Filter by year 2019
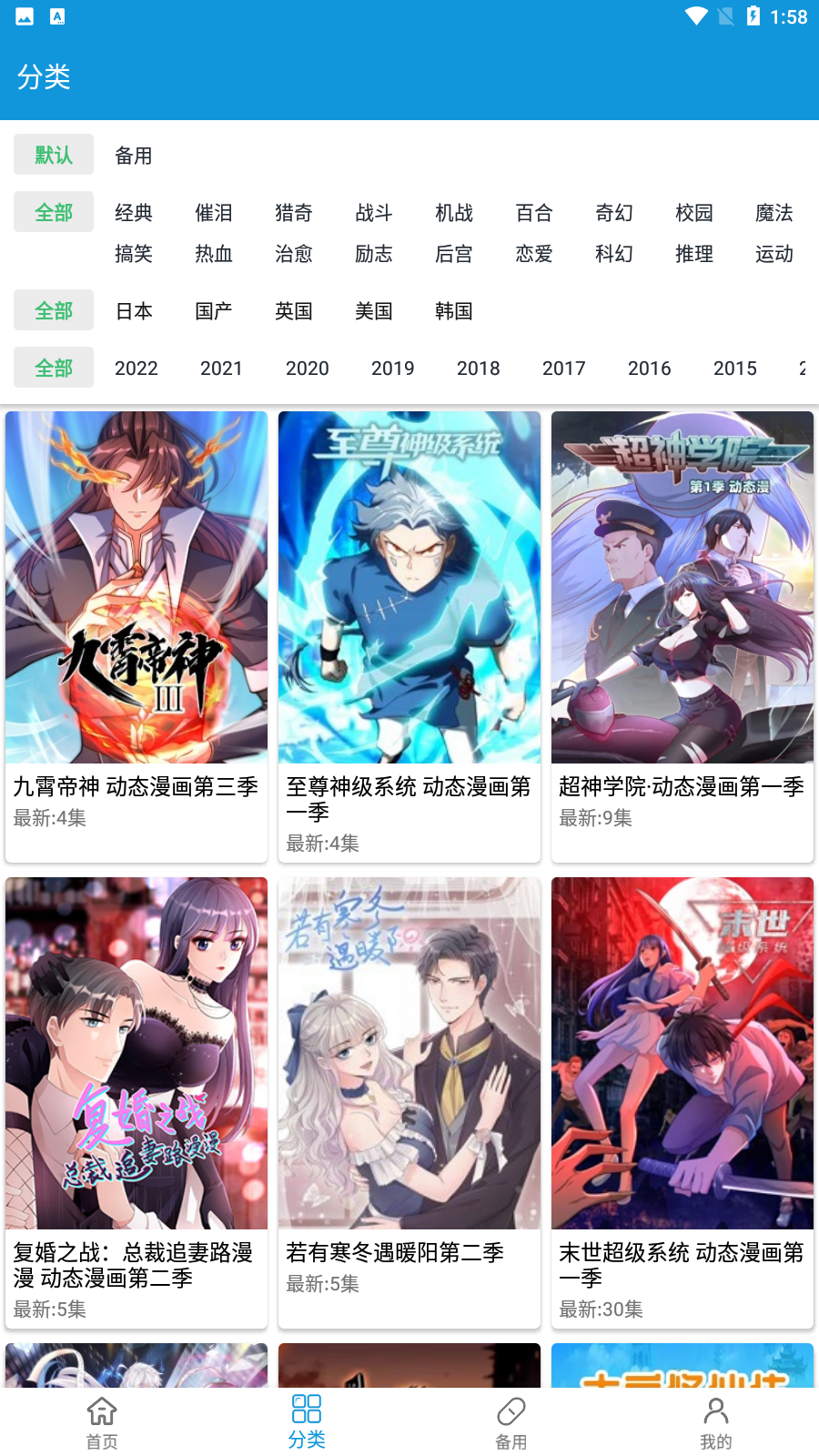 393,369
